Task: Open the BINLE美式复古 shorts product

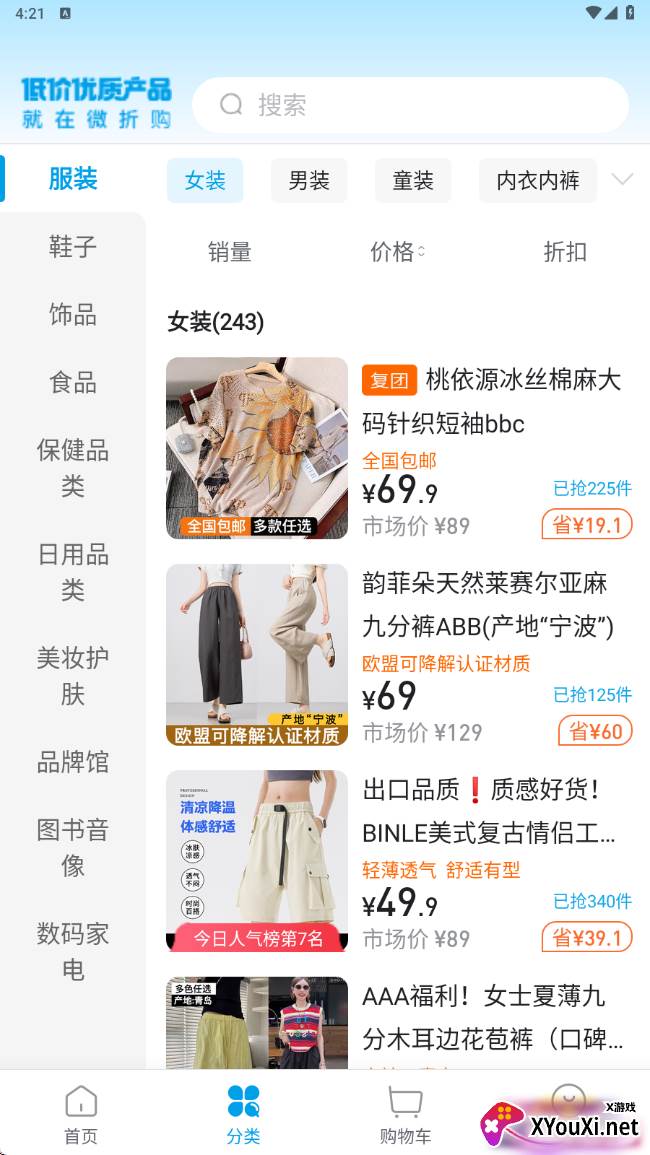Action: 400,861
